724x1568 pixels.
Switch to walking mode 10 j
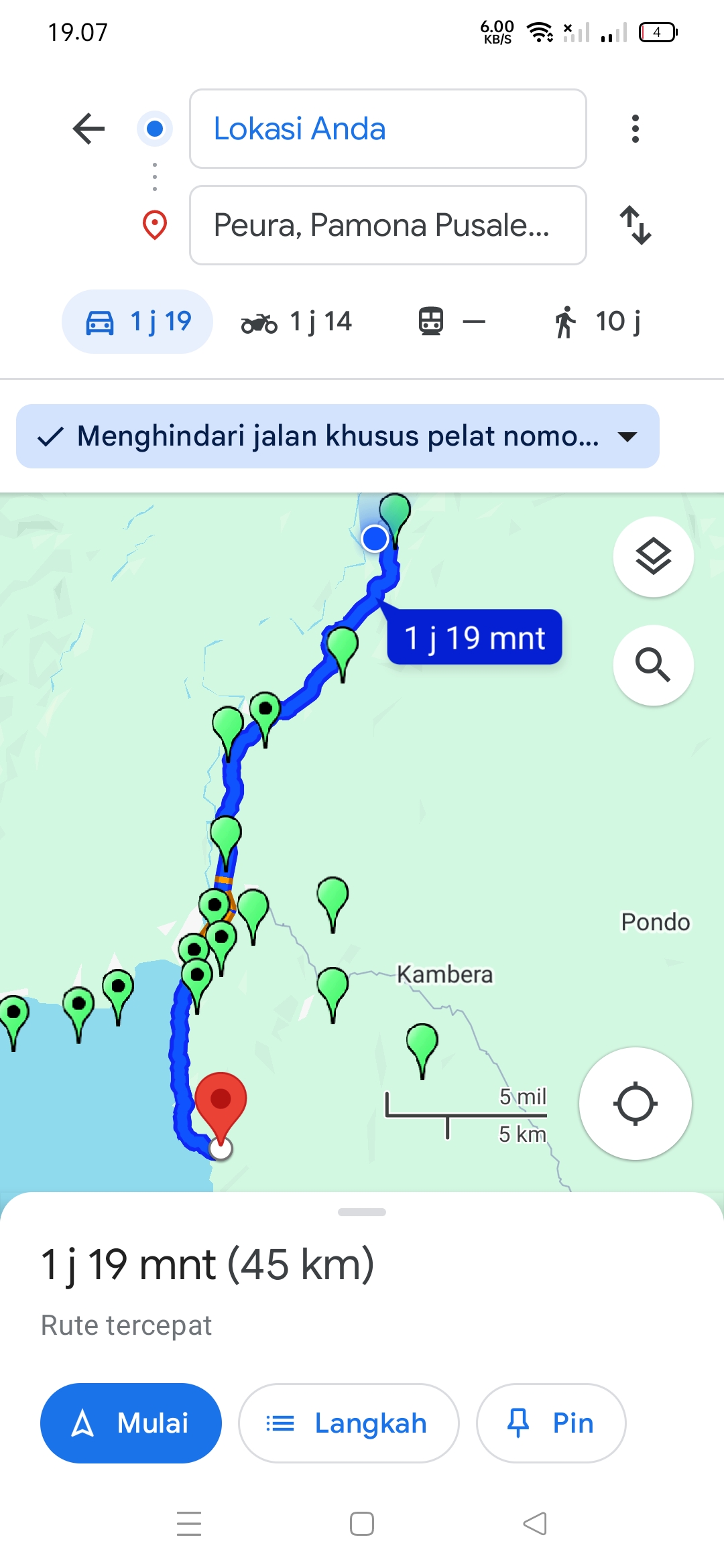pyautogui.click(x=597, y=322)
